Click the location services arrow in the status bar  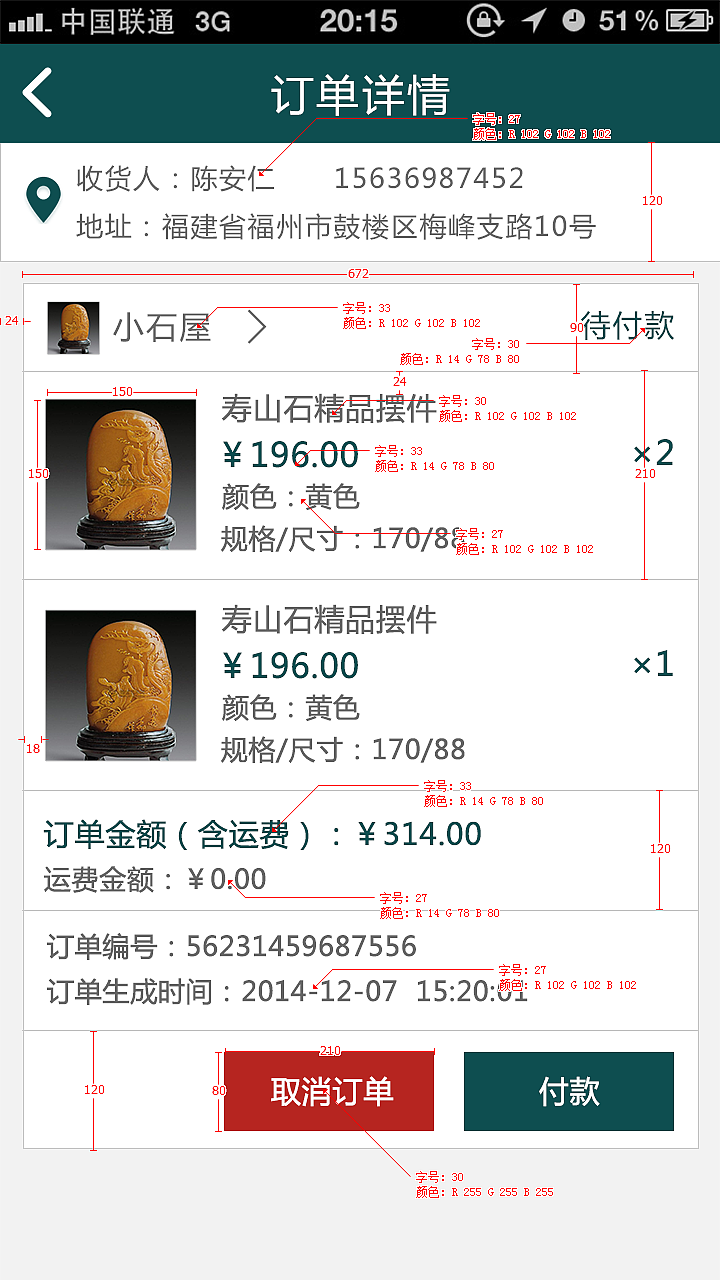[x=535, y=19]
